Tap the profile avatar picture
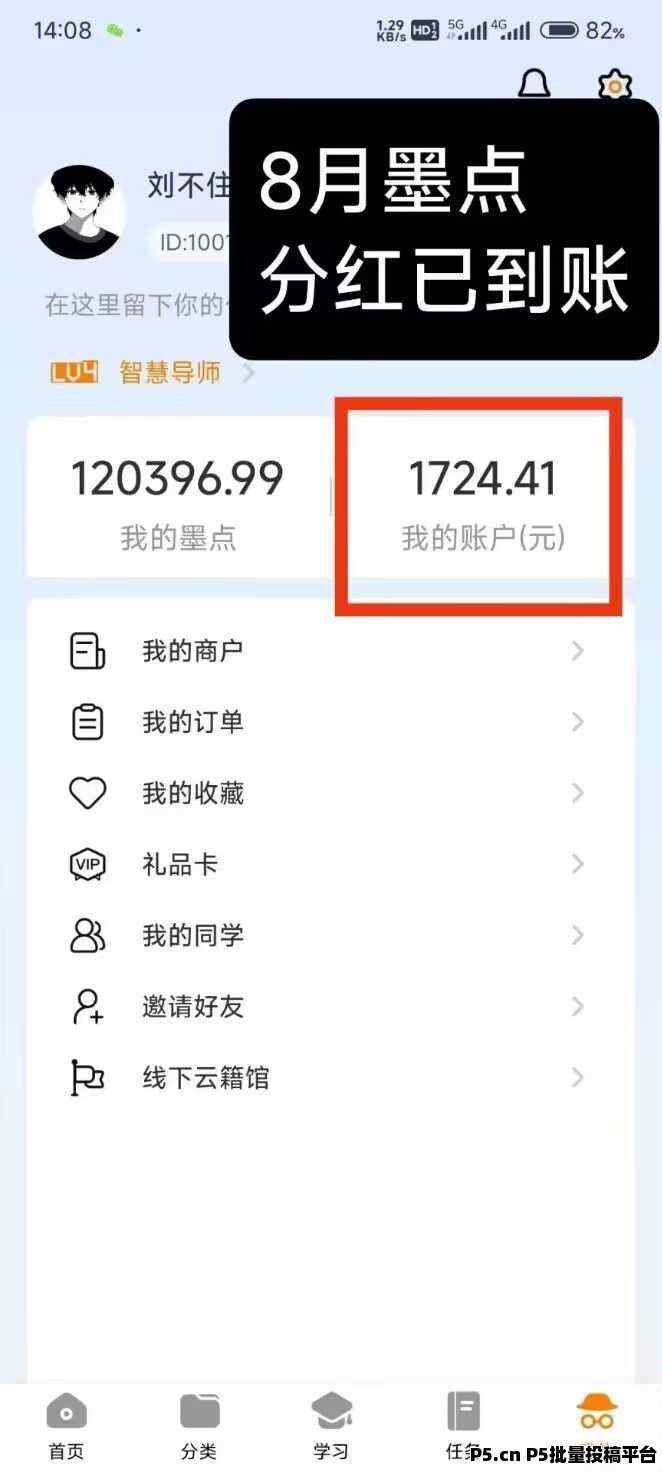Screen dimensions: 662x1472 79,212
